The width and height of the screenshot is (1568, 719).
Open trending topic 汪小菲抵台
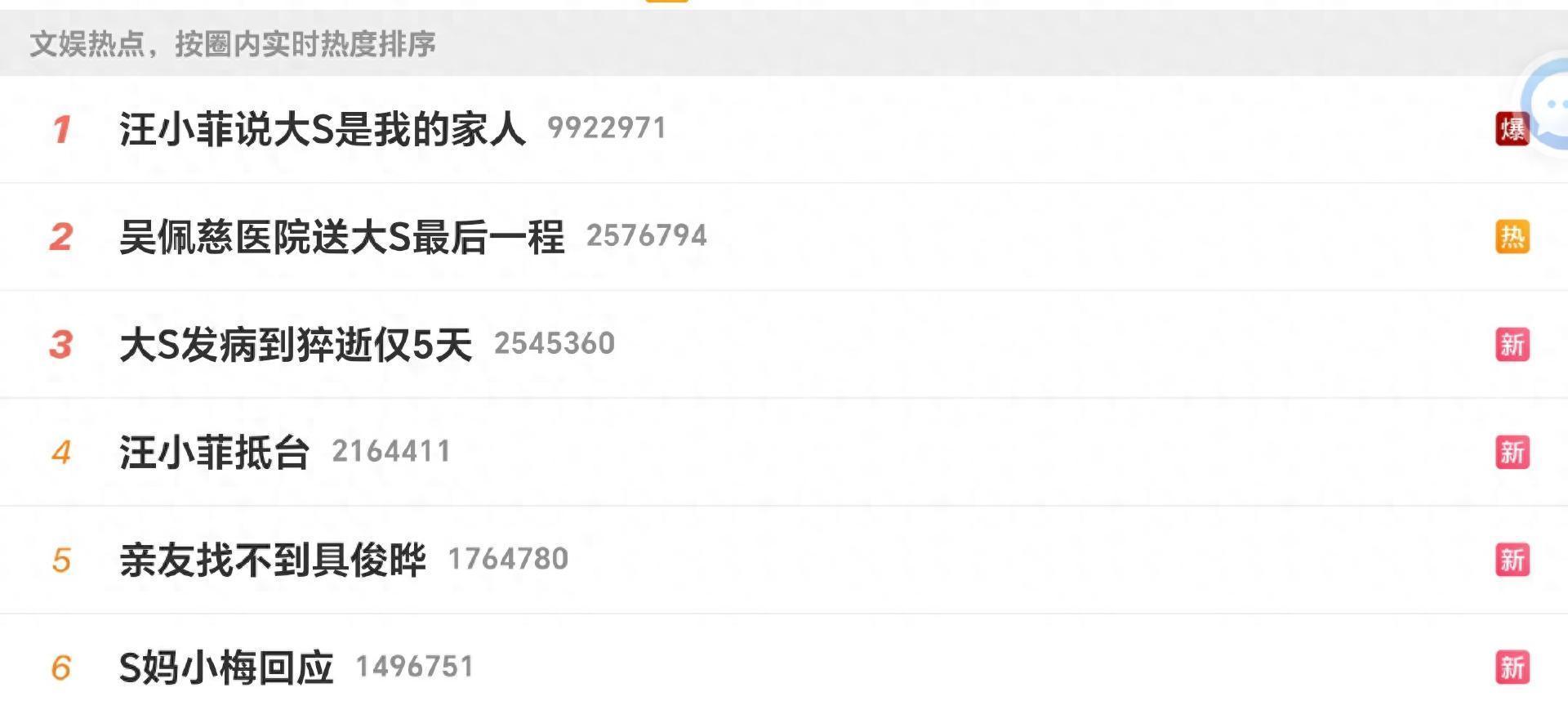click(x=214, y=452)
